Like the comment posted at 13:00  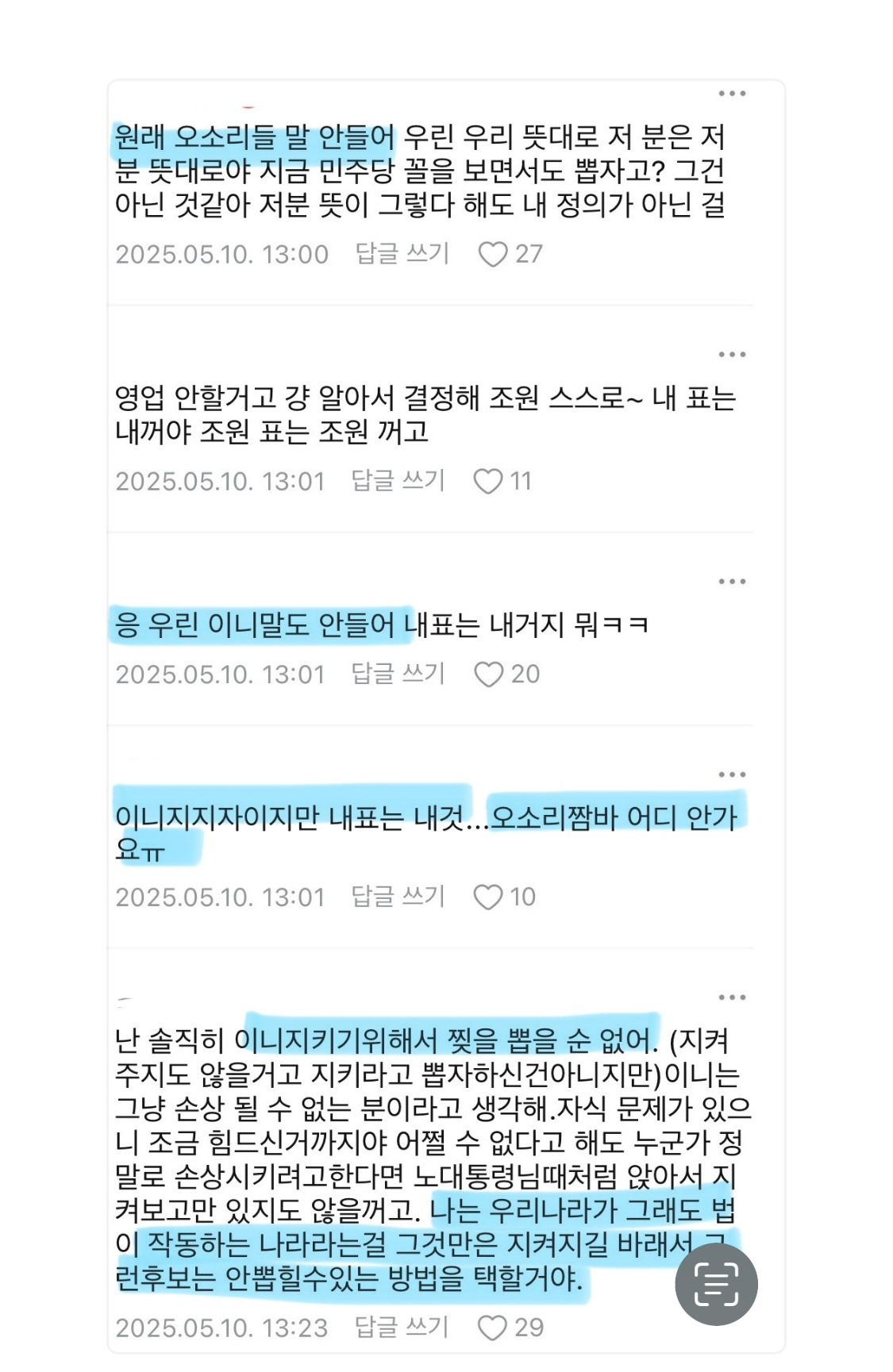coord(493,254)
